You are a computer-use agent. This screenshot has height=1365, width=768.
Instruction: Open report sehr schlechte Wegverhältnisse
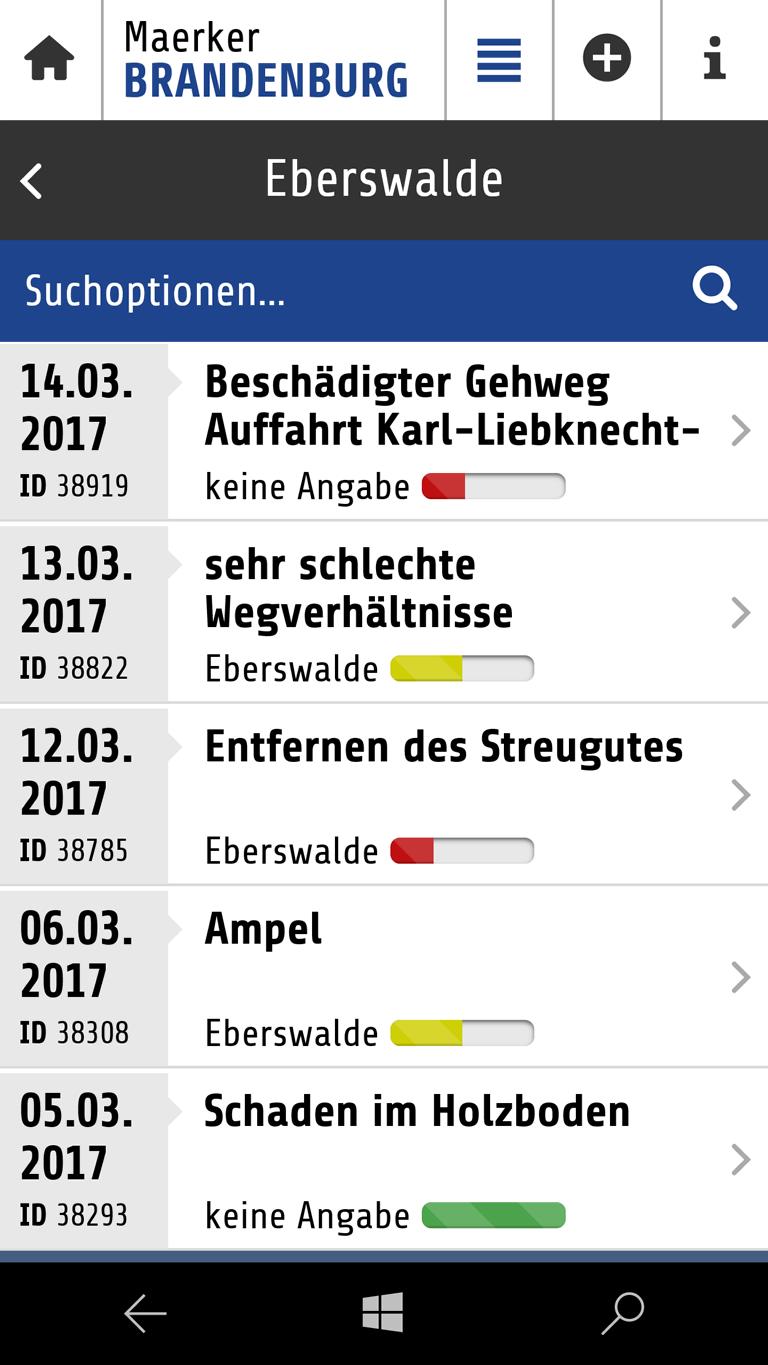[384, 613]
